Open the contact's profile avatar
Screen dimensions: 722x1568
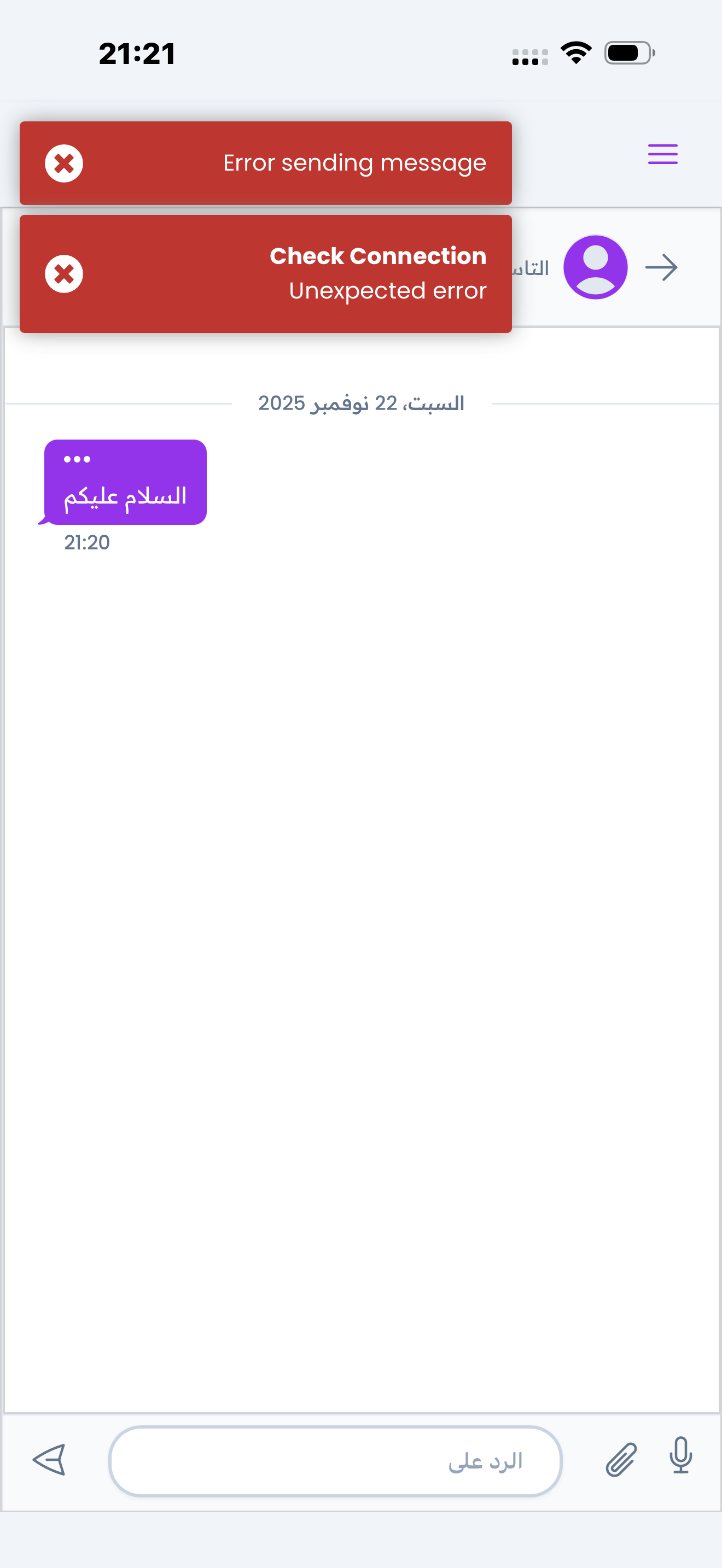[595, 267]
